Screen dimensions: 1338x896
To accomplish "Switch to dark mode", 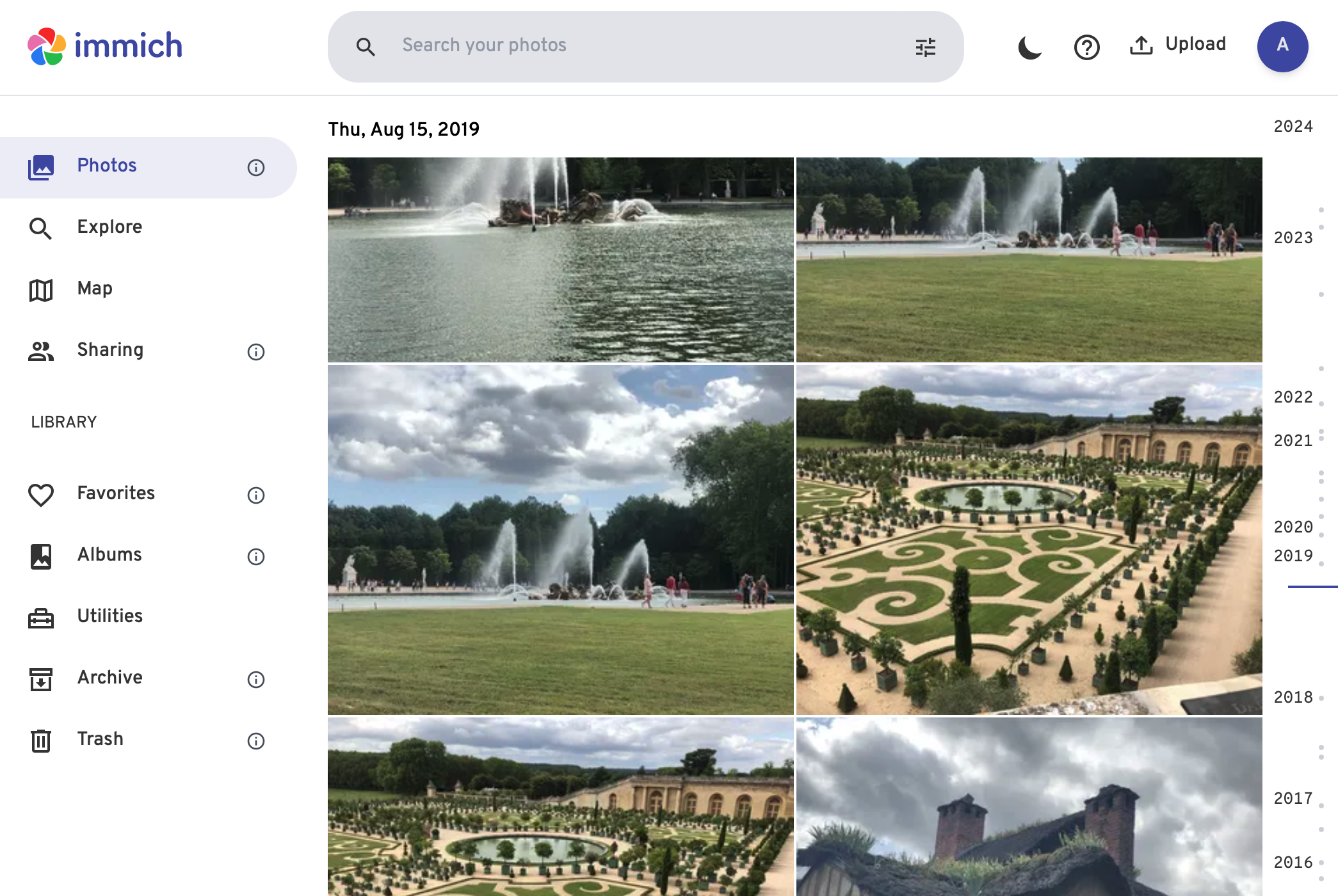I will [x=1029, y=47].
